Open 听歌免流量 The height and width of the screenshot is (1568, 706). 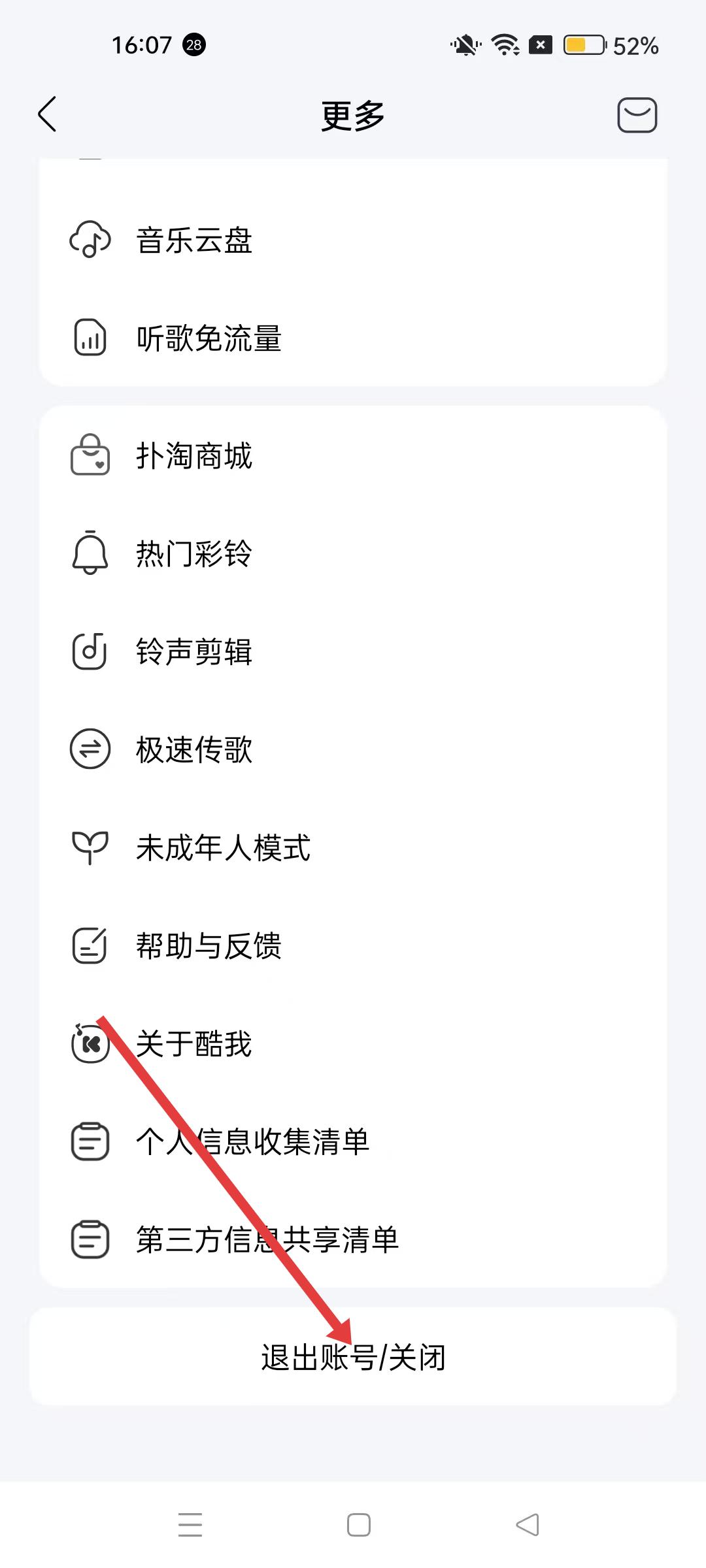coord(209,338)
